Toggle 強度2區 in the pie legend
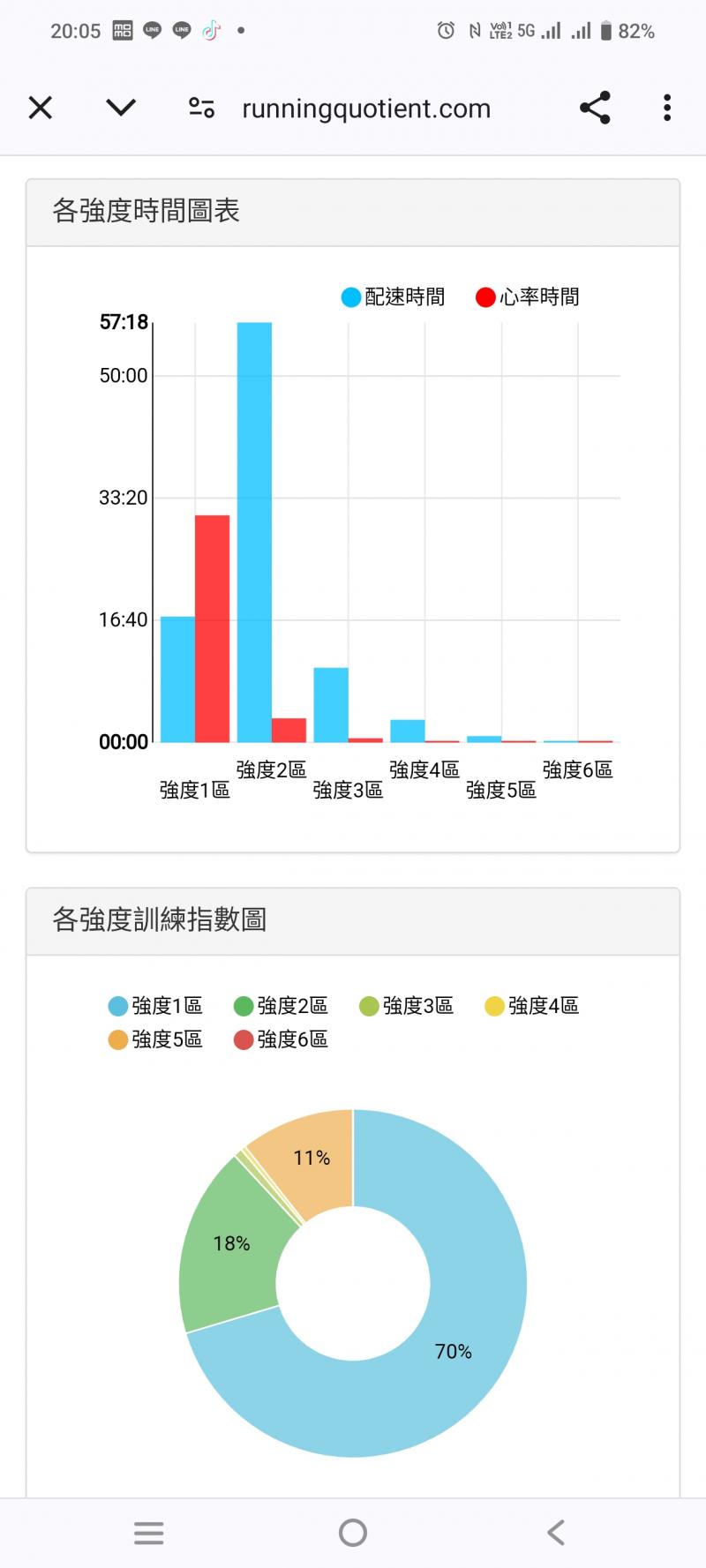 pos(281,1006)
